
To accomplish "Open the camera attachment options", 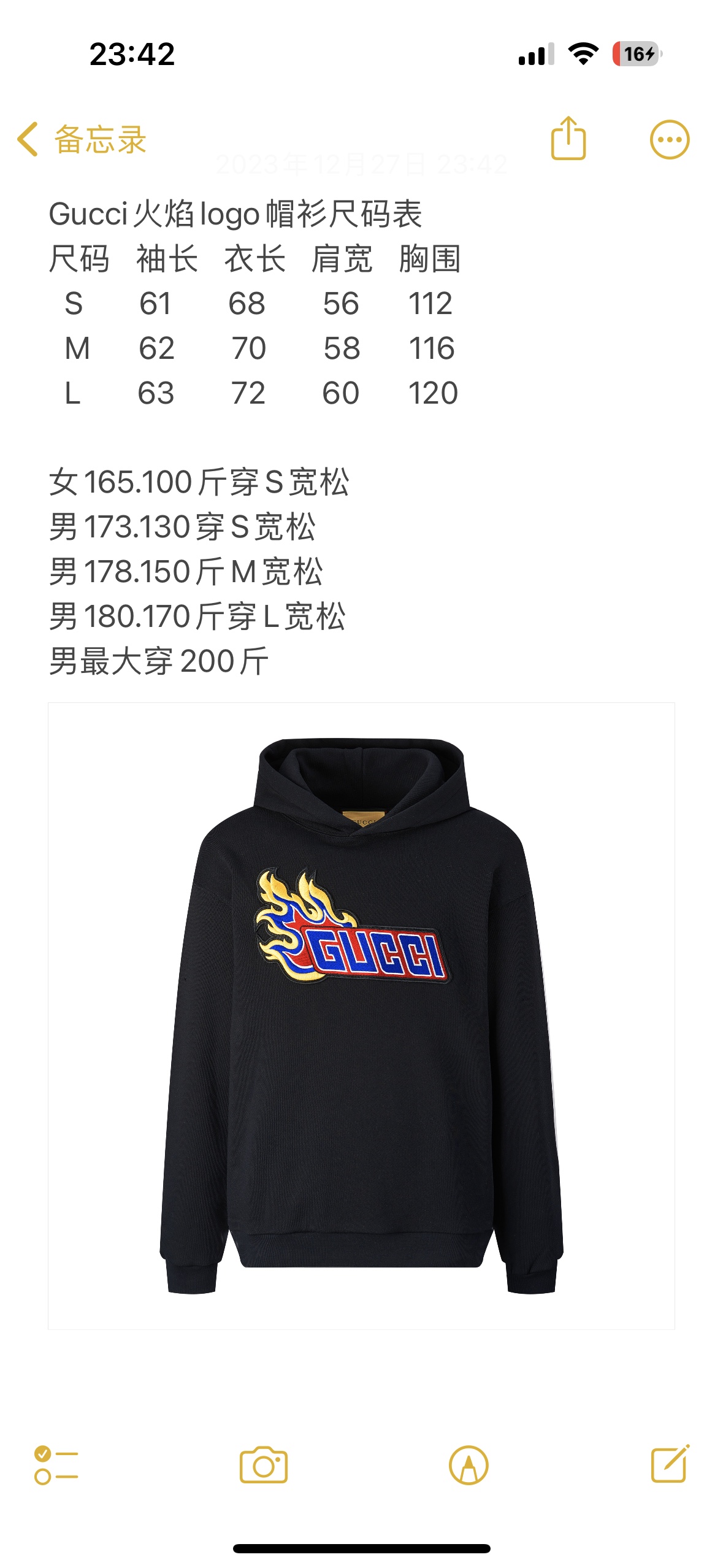I will point(263,1465).
